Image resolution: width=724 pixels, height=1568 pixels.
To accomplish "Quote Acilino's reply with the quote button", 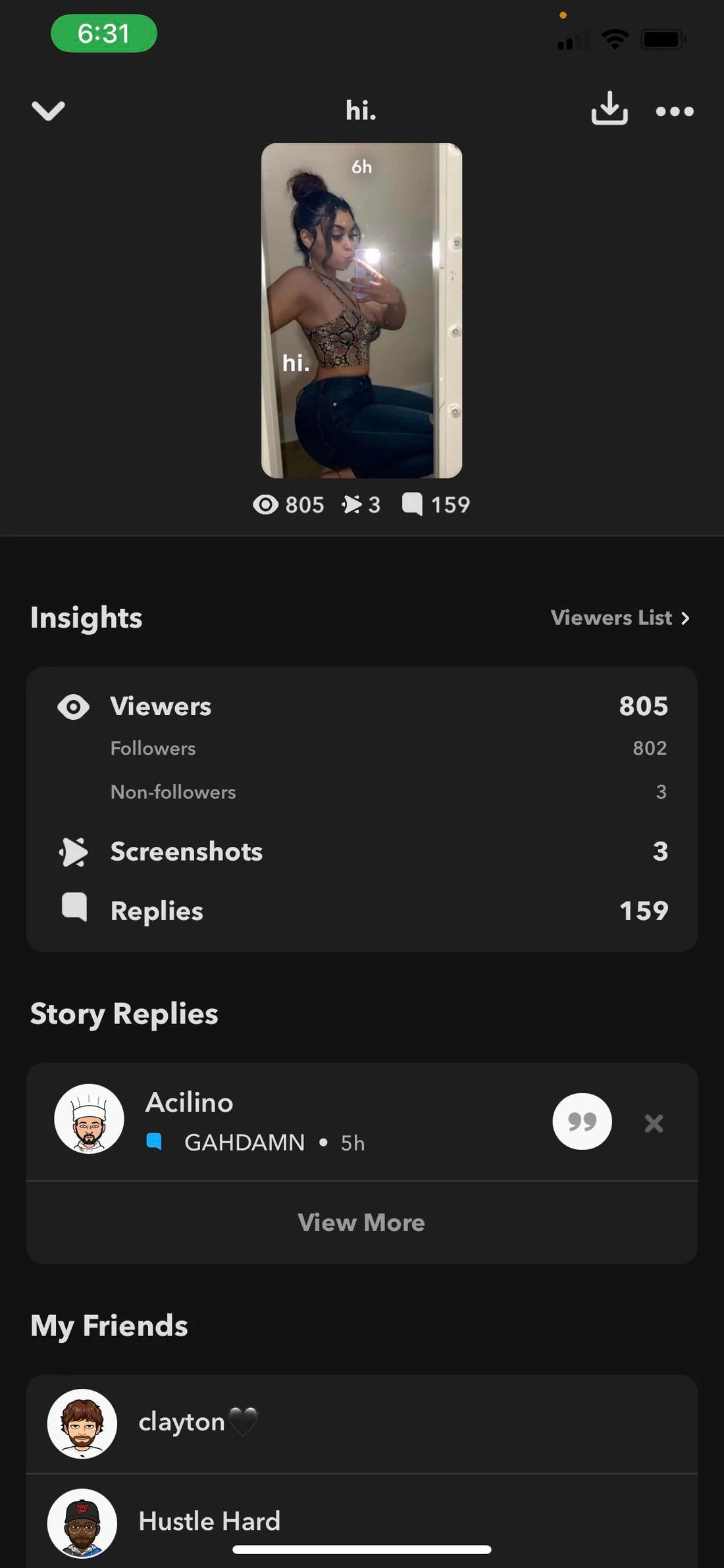I will [x=582, y=1122].
